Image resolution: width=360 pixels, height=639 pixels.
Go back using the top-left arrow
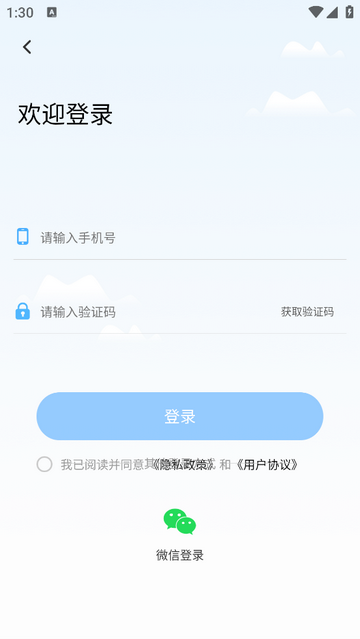[x=27, y=47]
